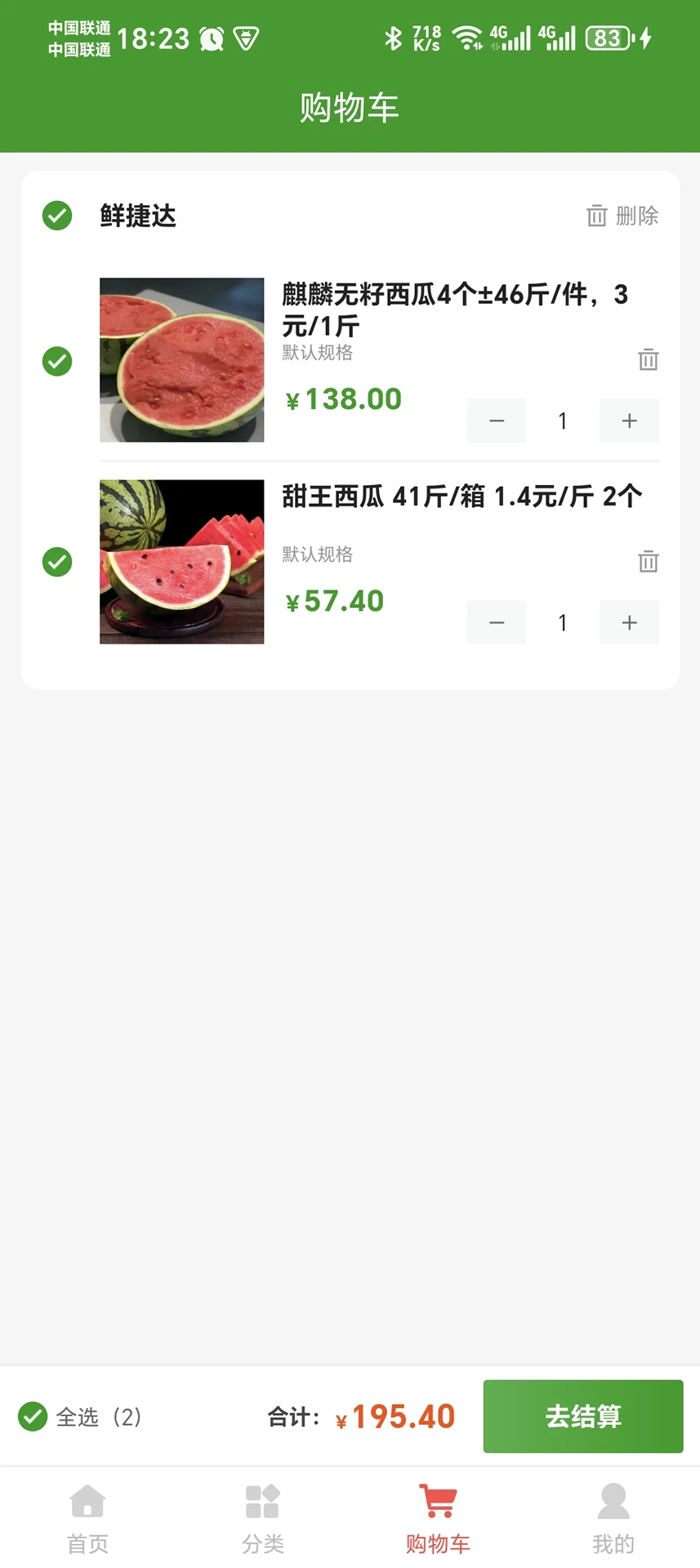Toggle the 全选 select-all checkbox
The image size is (700, 1568).
pyautogui.click(x=33, y=1417)
